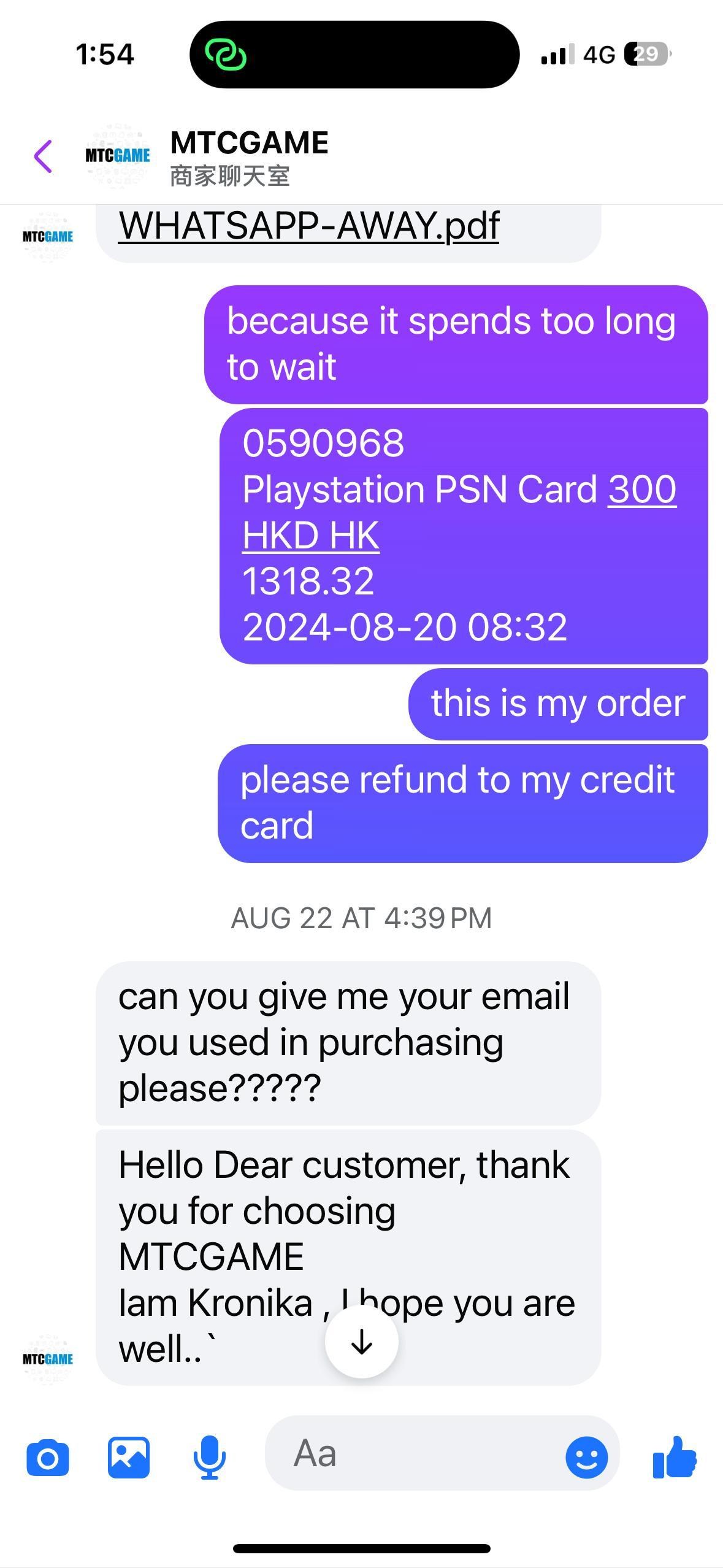Open MTCGAME chat profile header
The image size is (723, 1568).
coord(249,156)
